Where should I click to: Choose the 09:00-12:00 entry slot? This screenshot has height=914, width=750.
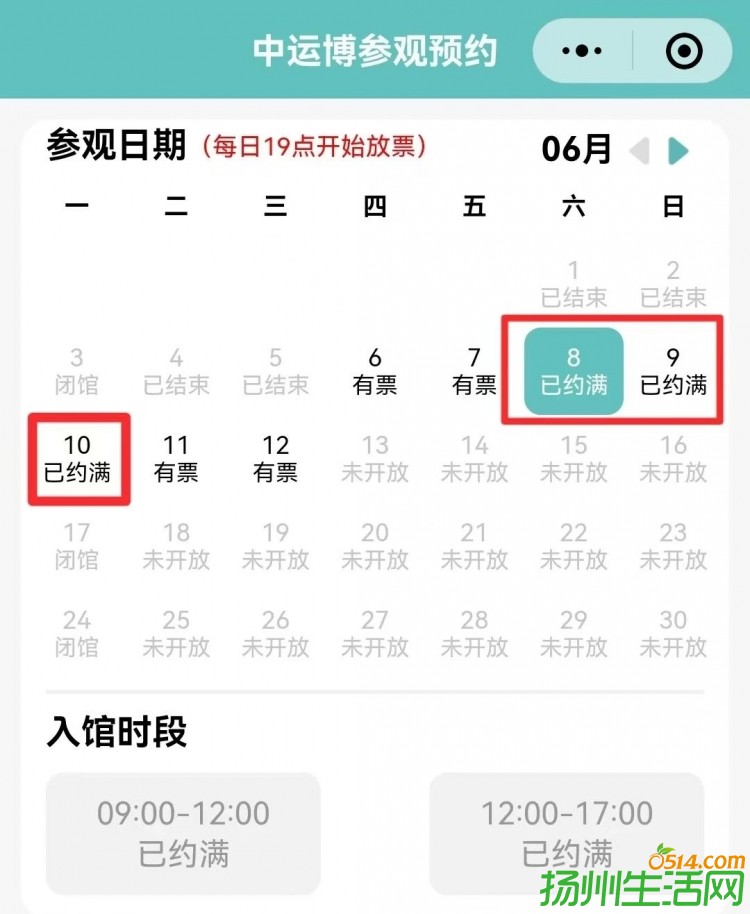pyautogui.click(x=183, y=833)
